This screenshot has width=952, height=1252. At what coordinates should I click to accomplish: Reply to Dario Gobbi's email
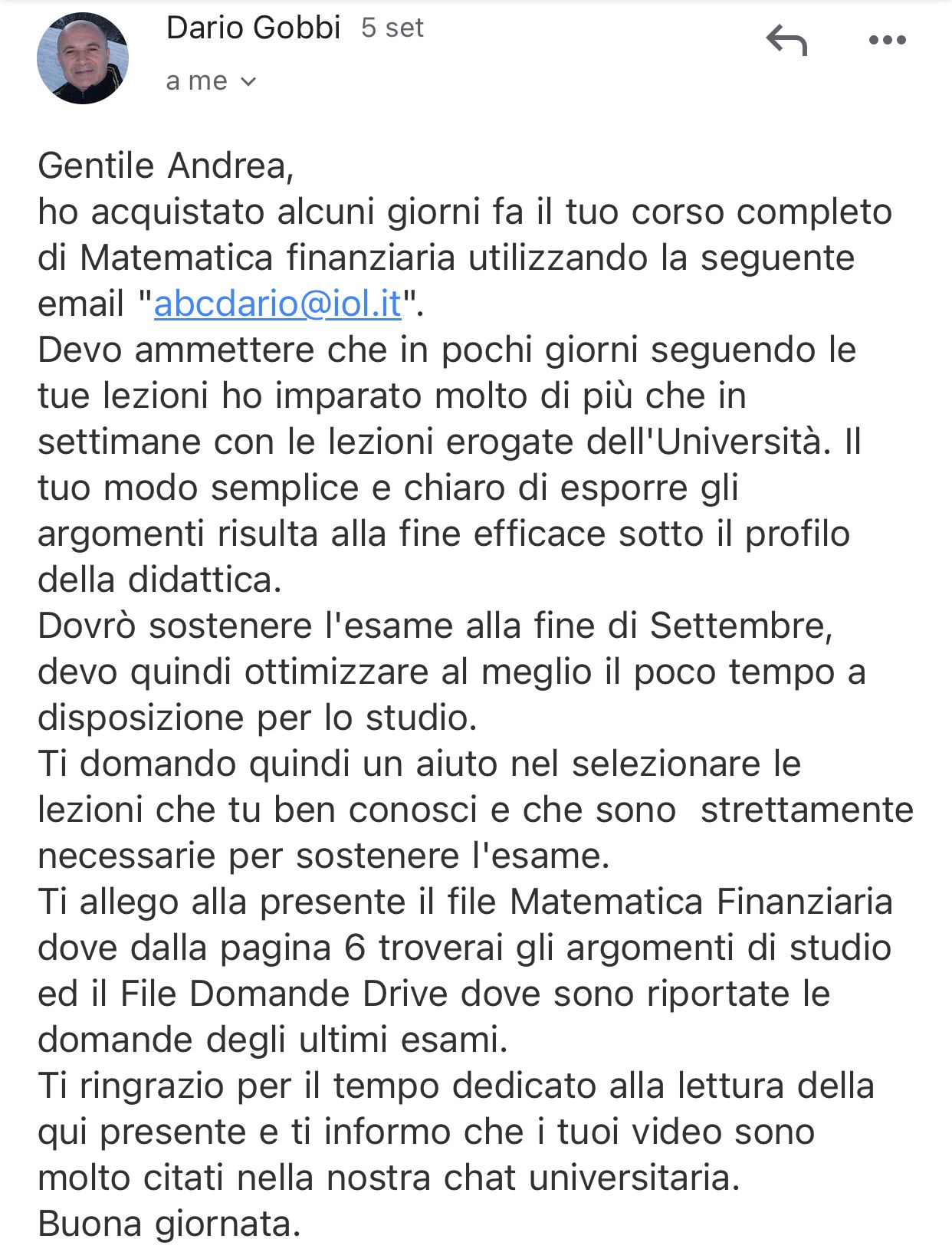pyautogui.click(x=786, y=40)
